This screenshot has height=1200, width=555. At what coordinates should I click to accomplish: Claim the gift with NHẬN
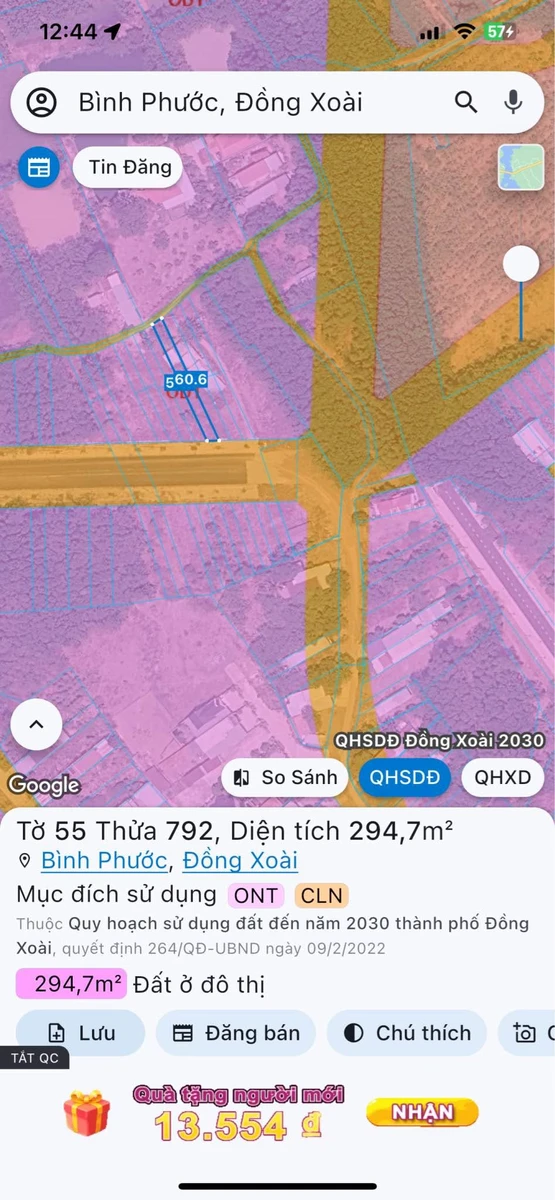pos(422,1112)
